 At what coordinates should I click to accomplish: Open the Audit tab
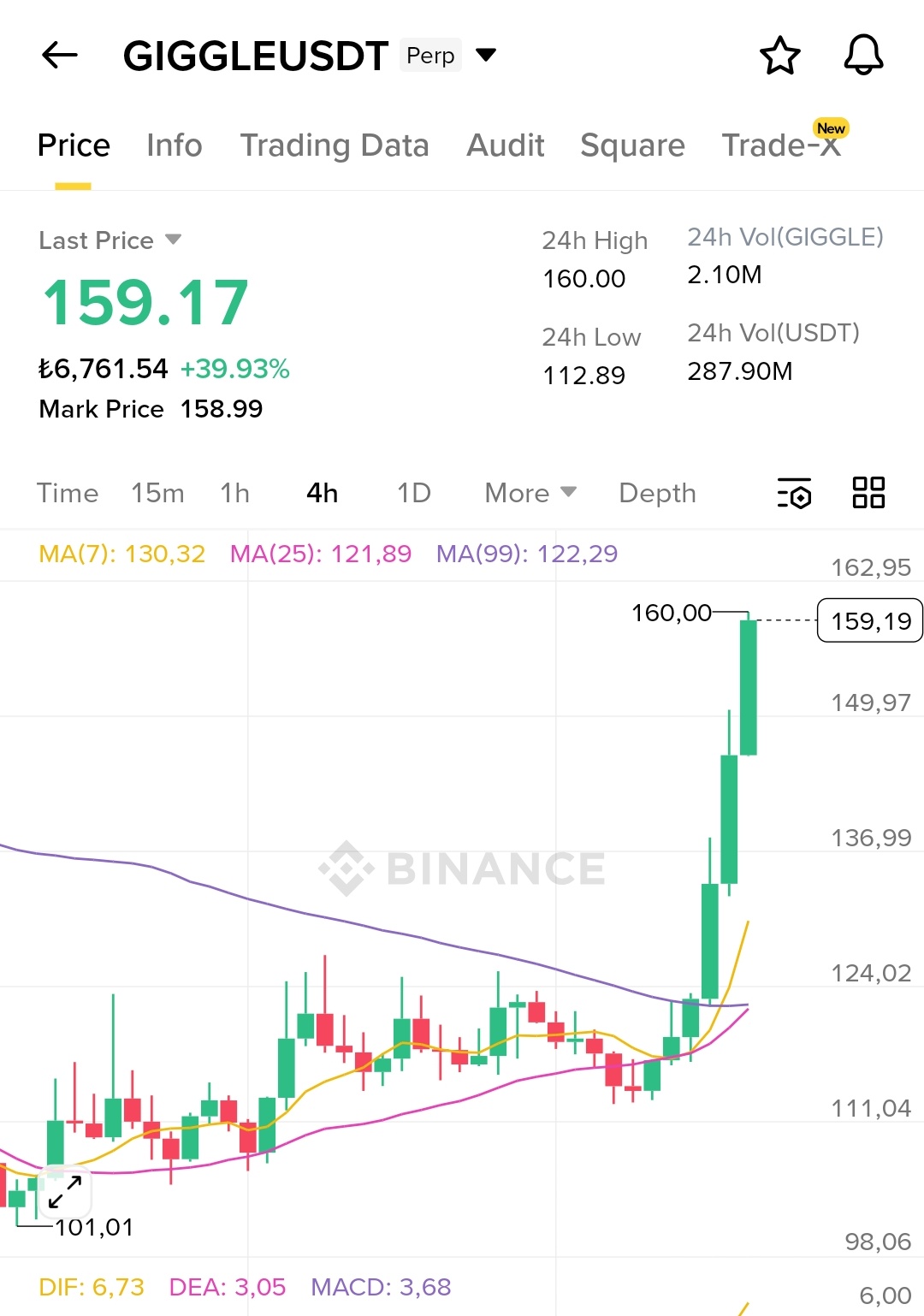pyautogui.click(x=505, y=145)
